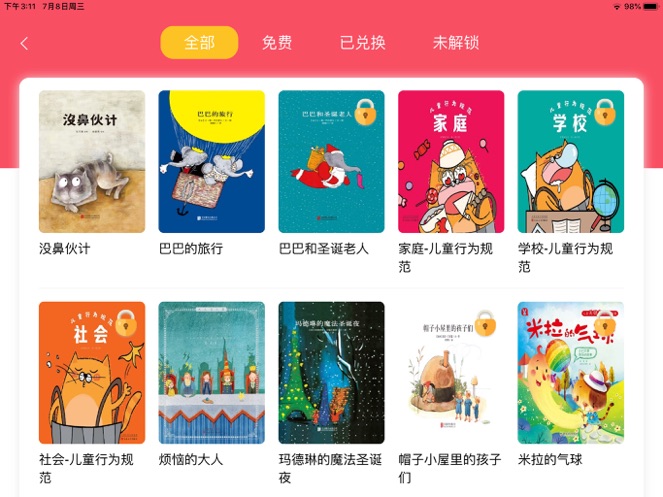Go back using the top-left arrow
Screen dimensions: 663x497
pyautogui.click(x=24, y=43)
